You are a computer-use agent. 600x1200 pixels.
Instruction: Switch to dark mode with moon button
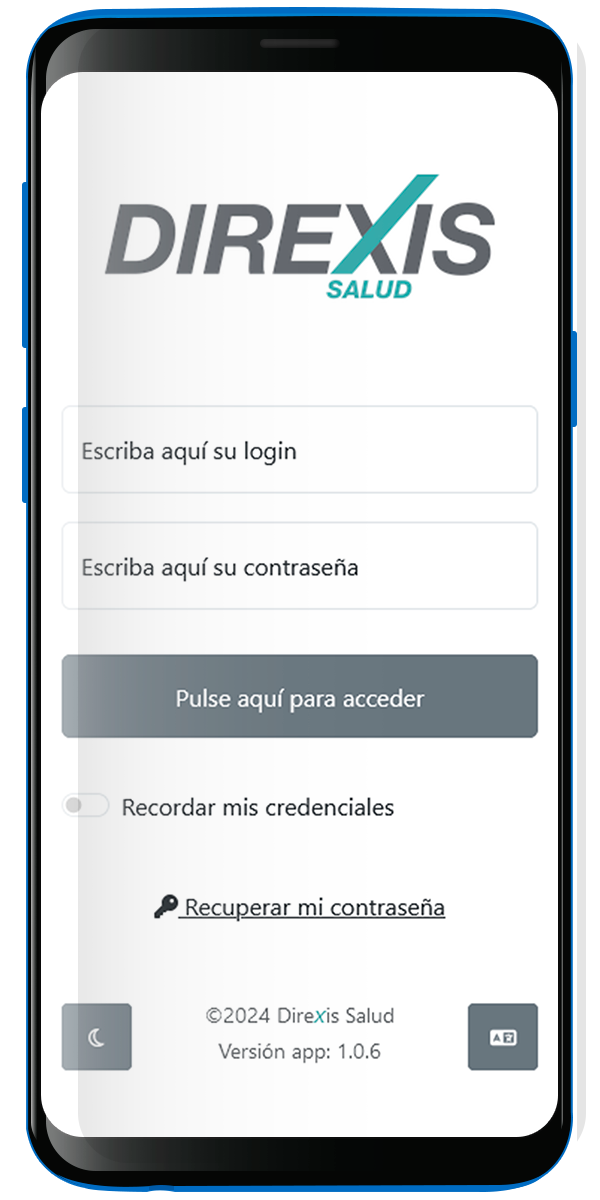(x=97, y=1037)
